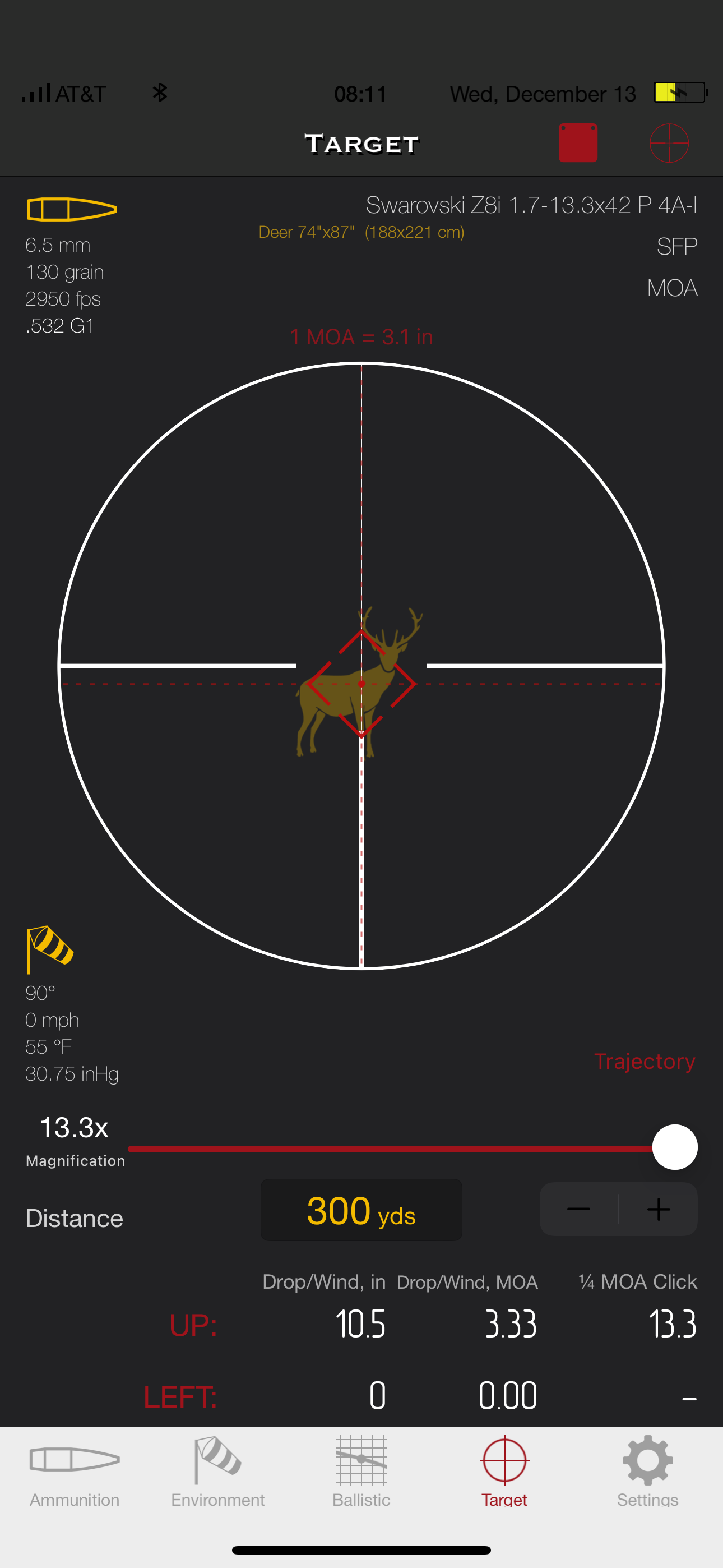Viewport: 723px width, 1568px height.
Task: Edit the 300 yds distance field
Action: click(361, 1210)
